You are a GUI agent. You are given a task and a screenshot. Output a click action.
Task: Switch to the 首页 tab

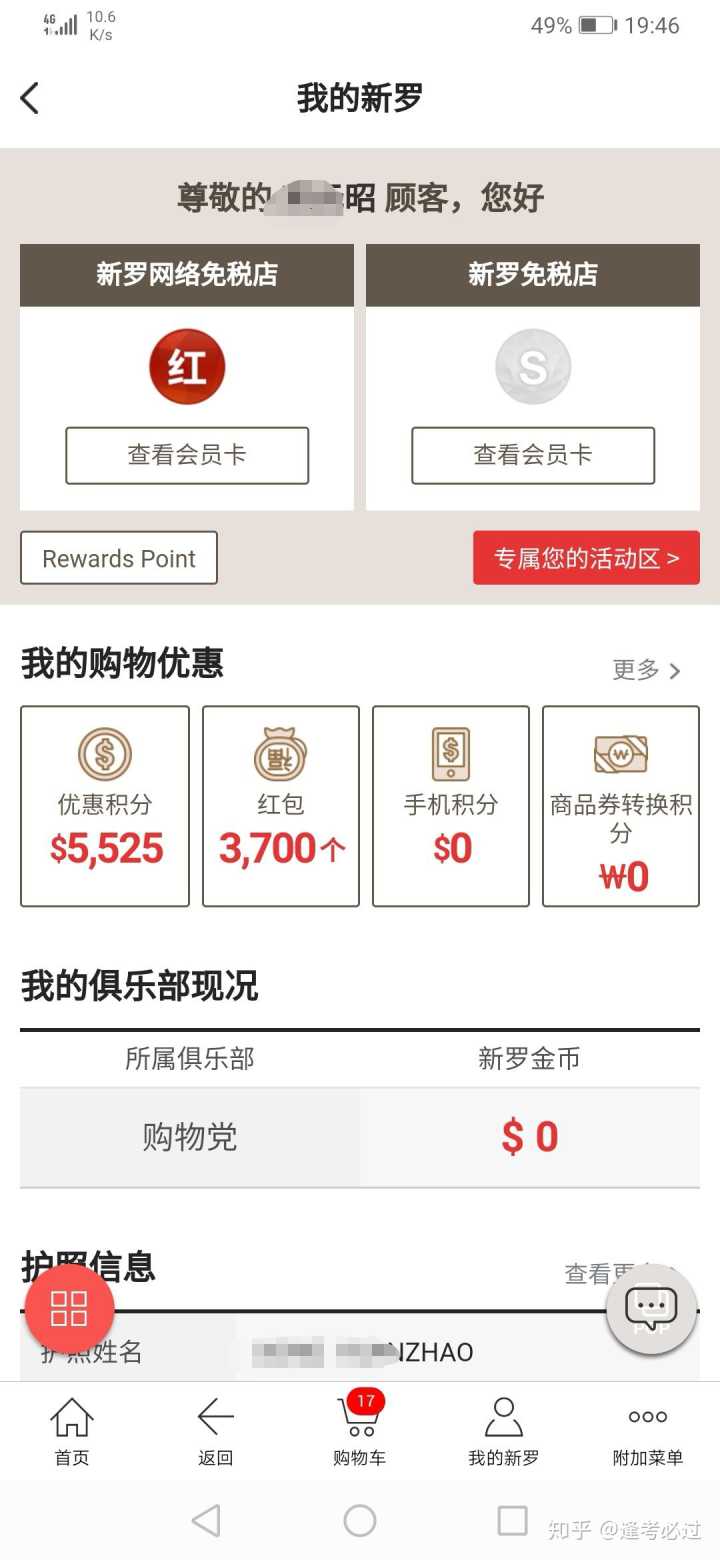72,1432
